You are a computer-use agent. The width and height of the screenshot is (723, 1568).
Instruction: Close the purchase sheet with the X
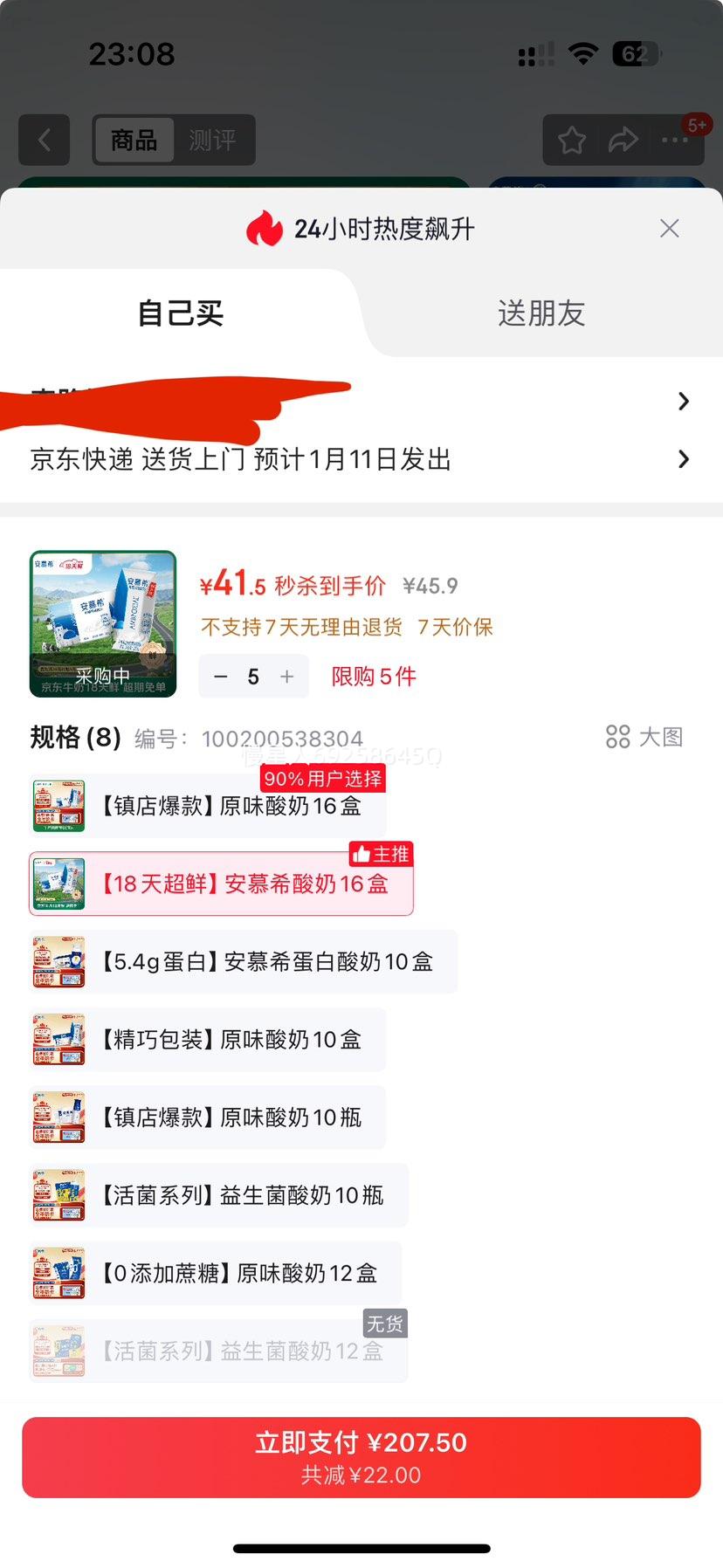coord(669,228)
